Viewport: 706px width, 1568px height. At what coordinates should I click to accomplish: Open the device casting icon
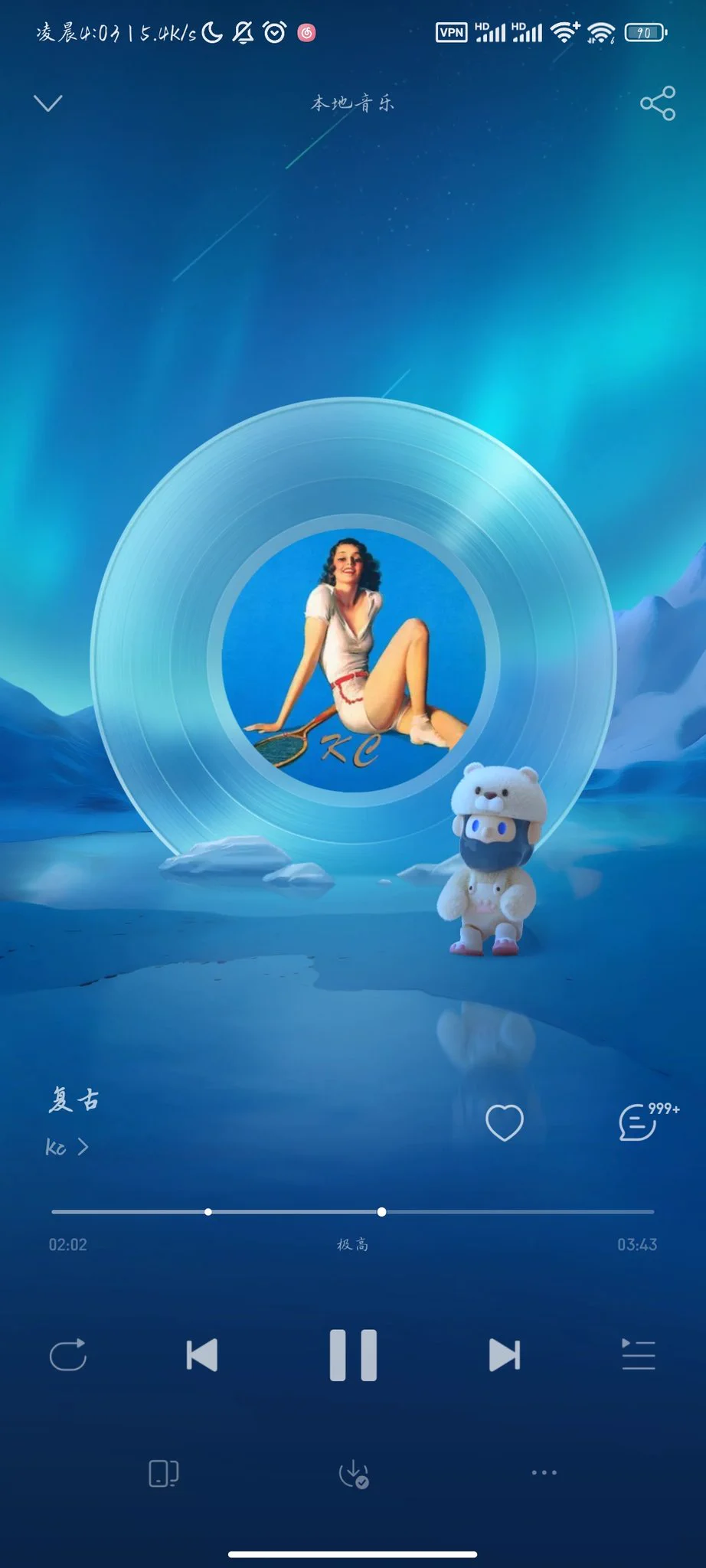pyautogui.click(x=163, y=1473)
